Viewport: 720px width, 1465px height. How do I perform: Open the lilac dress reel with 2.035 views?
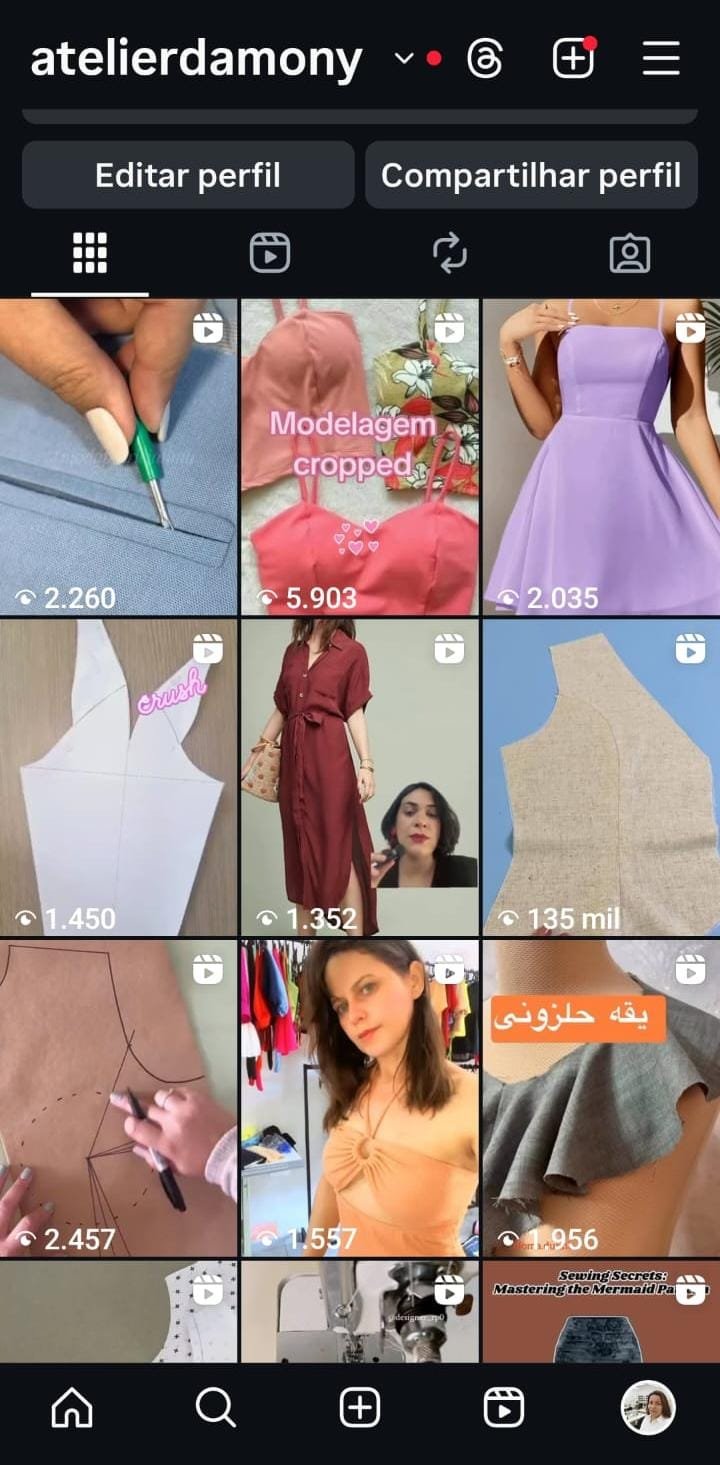(601, 457)
